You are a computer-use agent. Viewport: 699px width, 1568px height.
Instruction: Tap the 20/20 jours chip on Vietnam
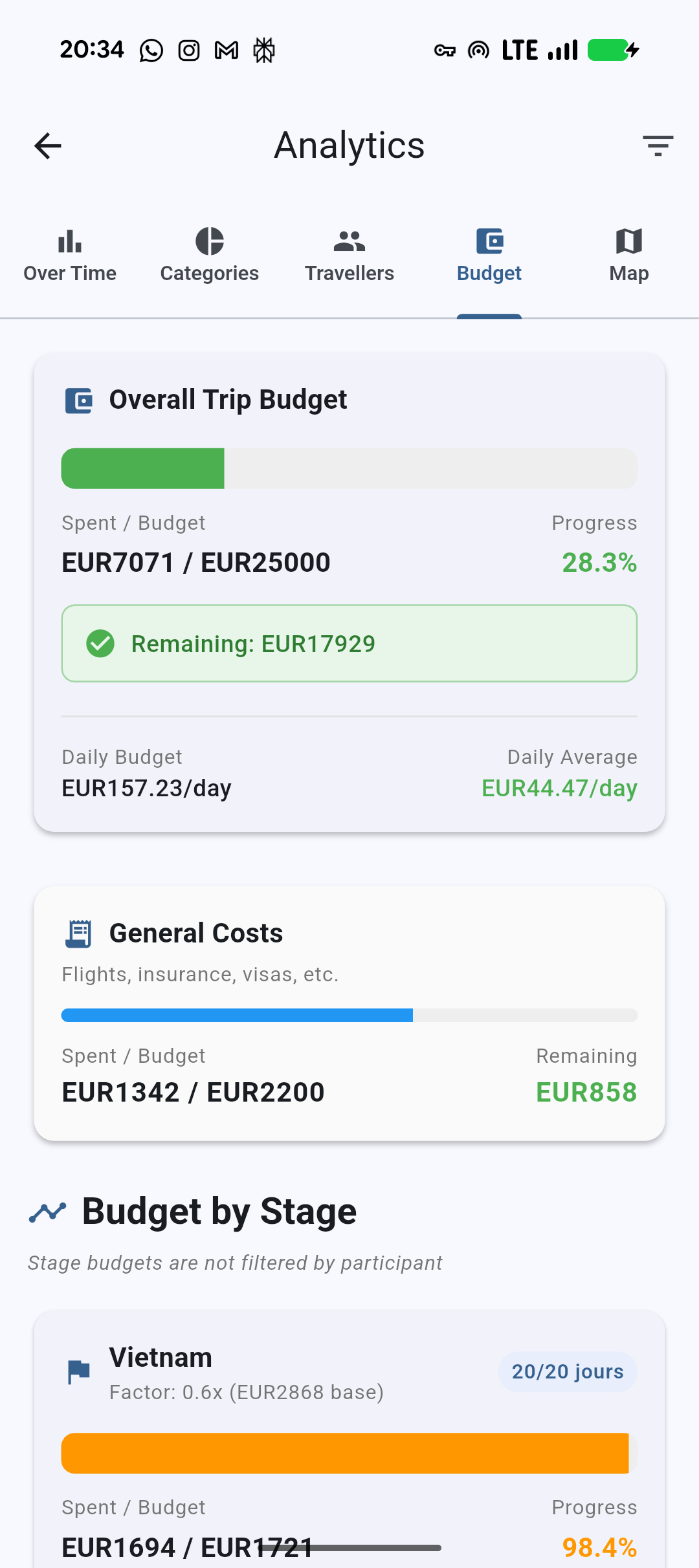pos(568,1371)
